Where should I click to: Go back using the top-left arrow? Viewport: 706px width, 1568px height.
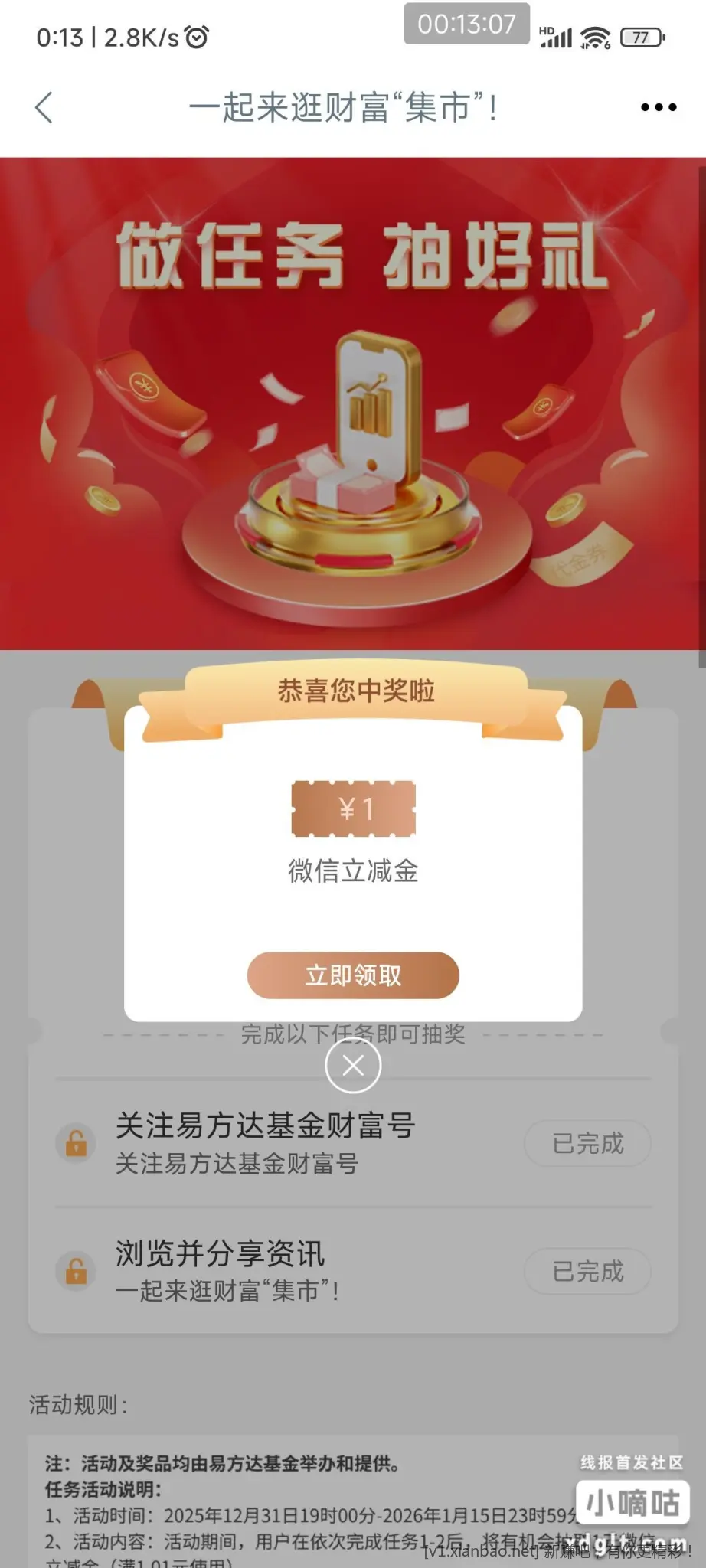pyautogui.click(x=44, y=107)
